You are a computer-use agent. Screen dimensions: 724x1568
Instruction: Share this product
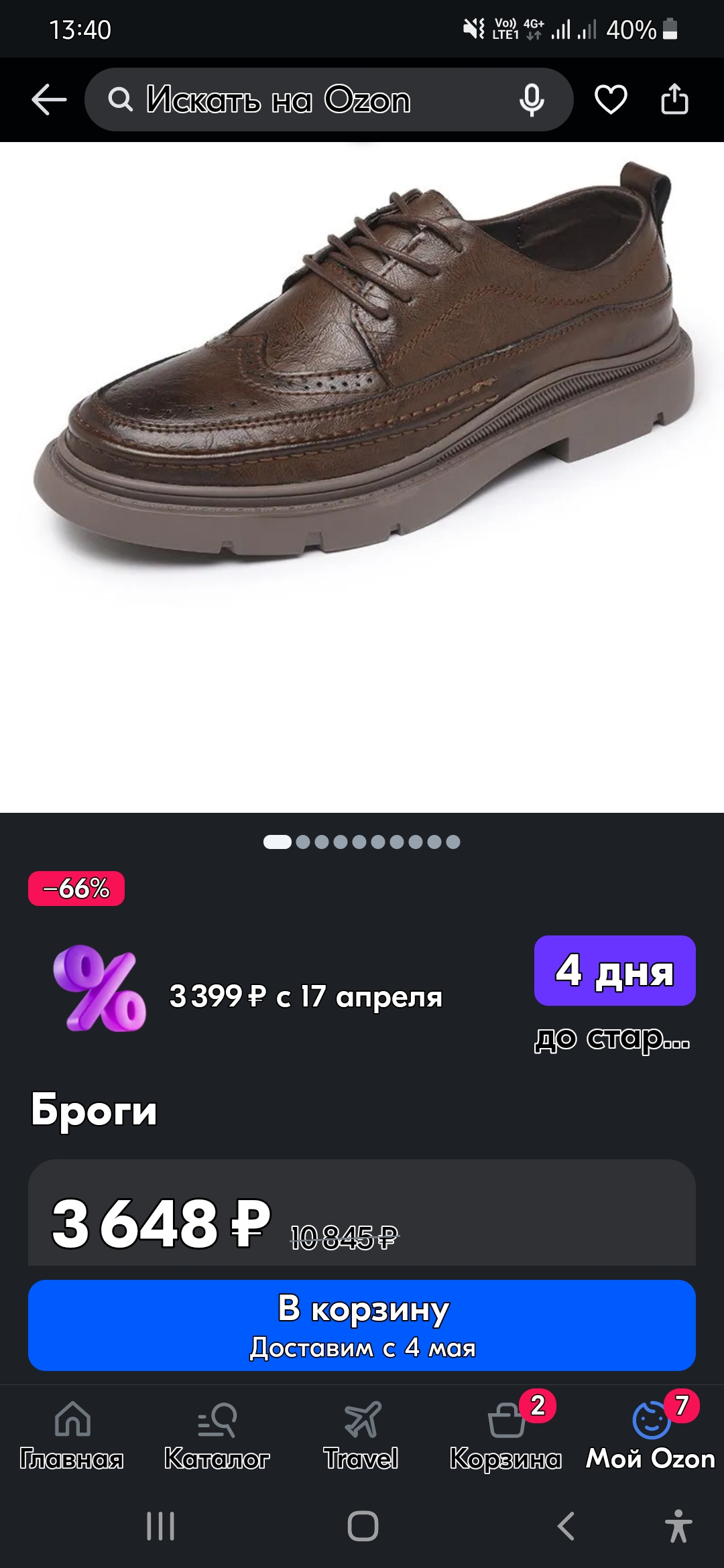pyautogui.click(x=674, y=100)
